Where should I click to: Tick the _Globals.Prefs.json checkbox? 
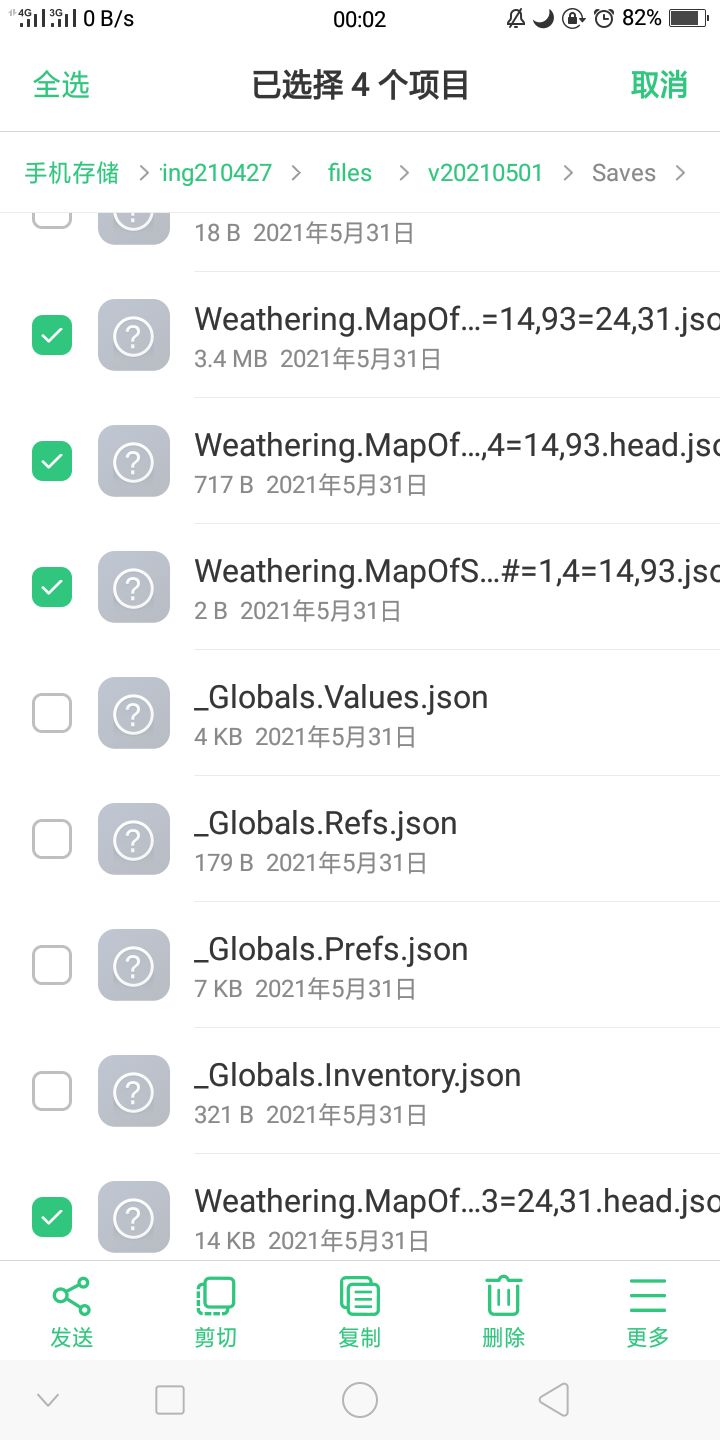coord(52,965)
